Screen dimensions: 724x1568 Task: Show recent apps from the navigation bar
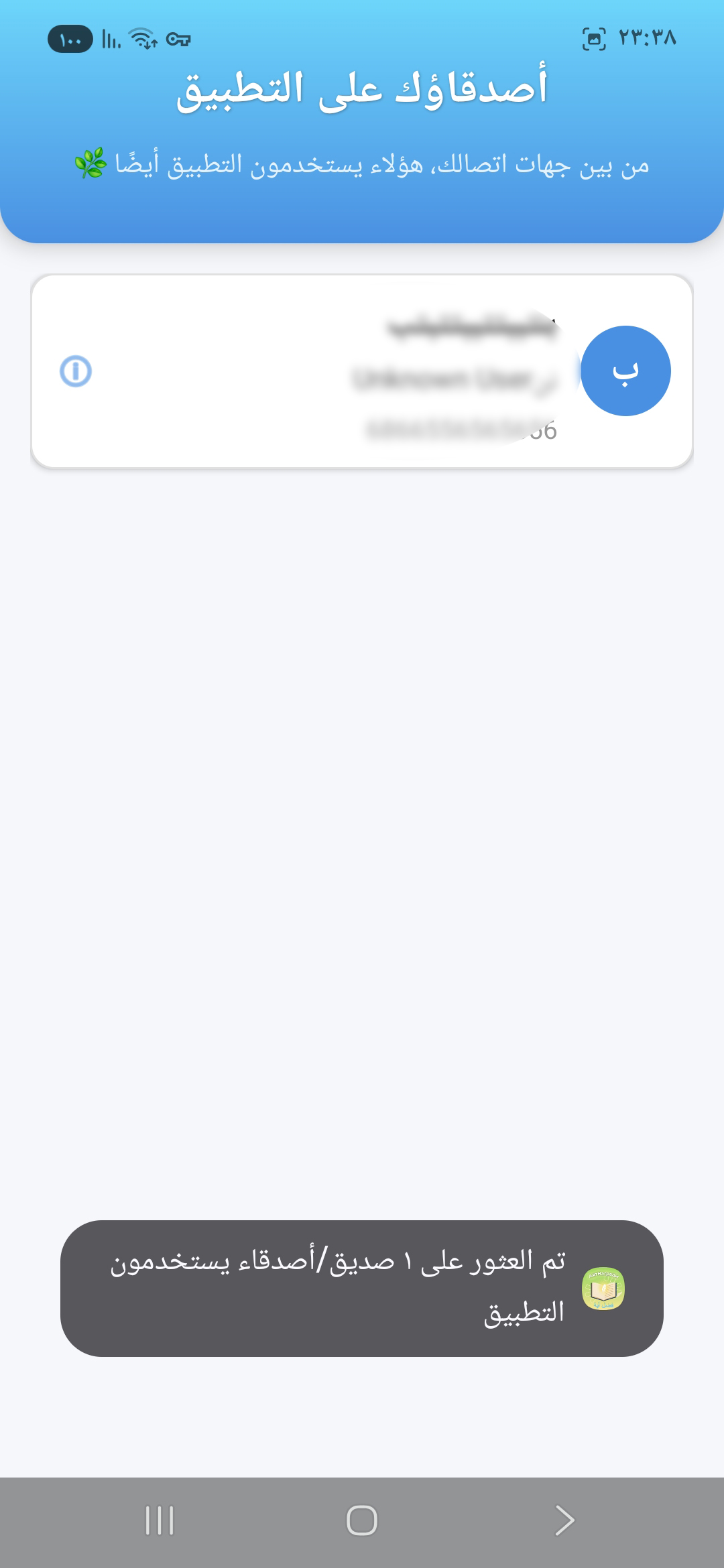pos(160,1520)
